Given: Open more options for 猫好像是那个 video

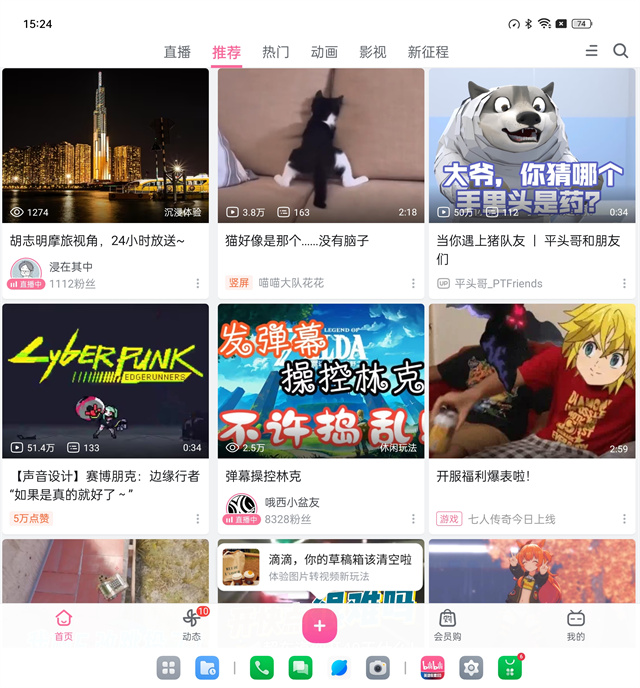Looking at the screenshot, I should 413,283.
